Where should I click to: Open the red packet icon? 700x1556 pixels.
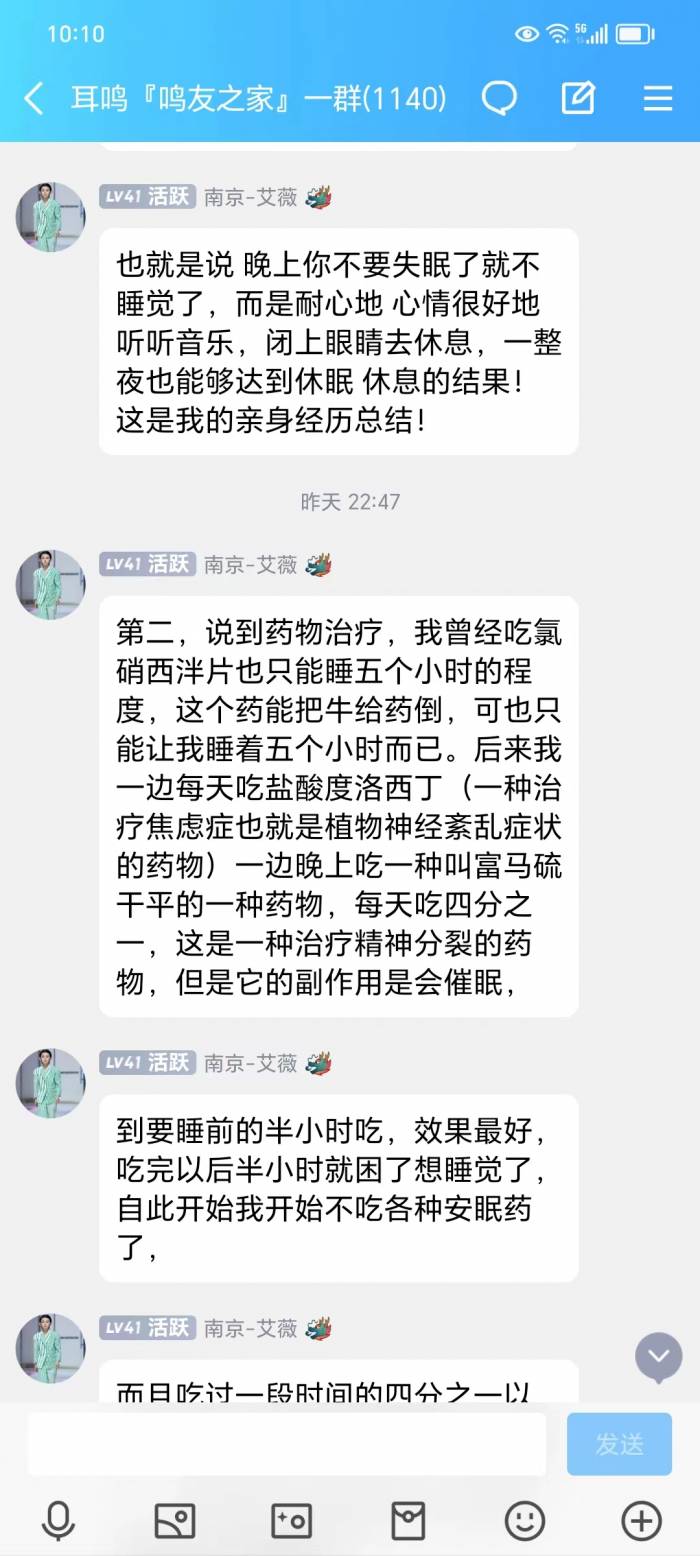tap(408, 1521)
